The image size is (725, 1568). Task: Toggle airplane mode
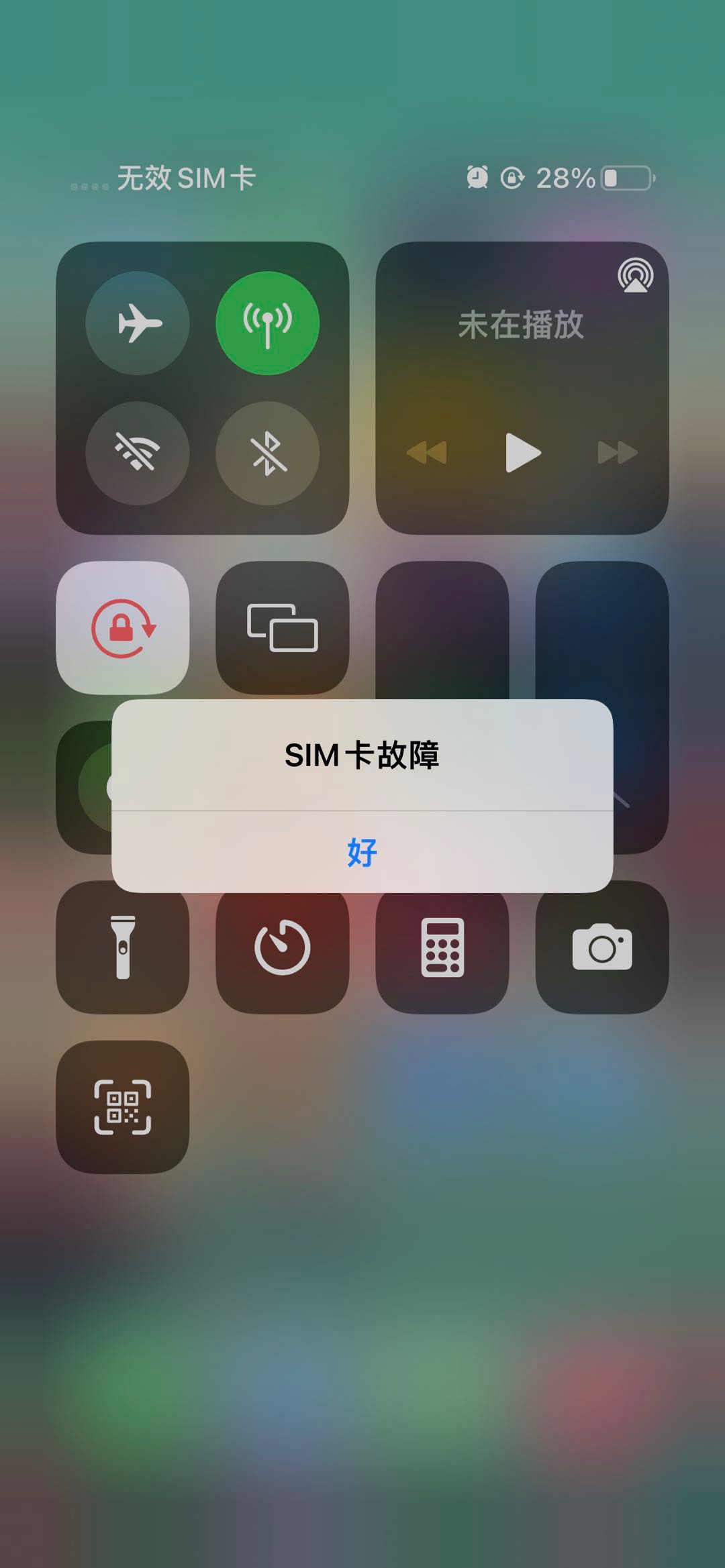138,323
